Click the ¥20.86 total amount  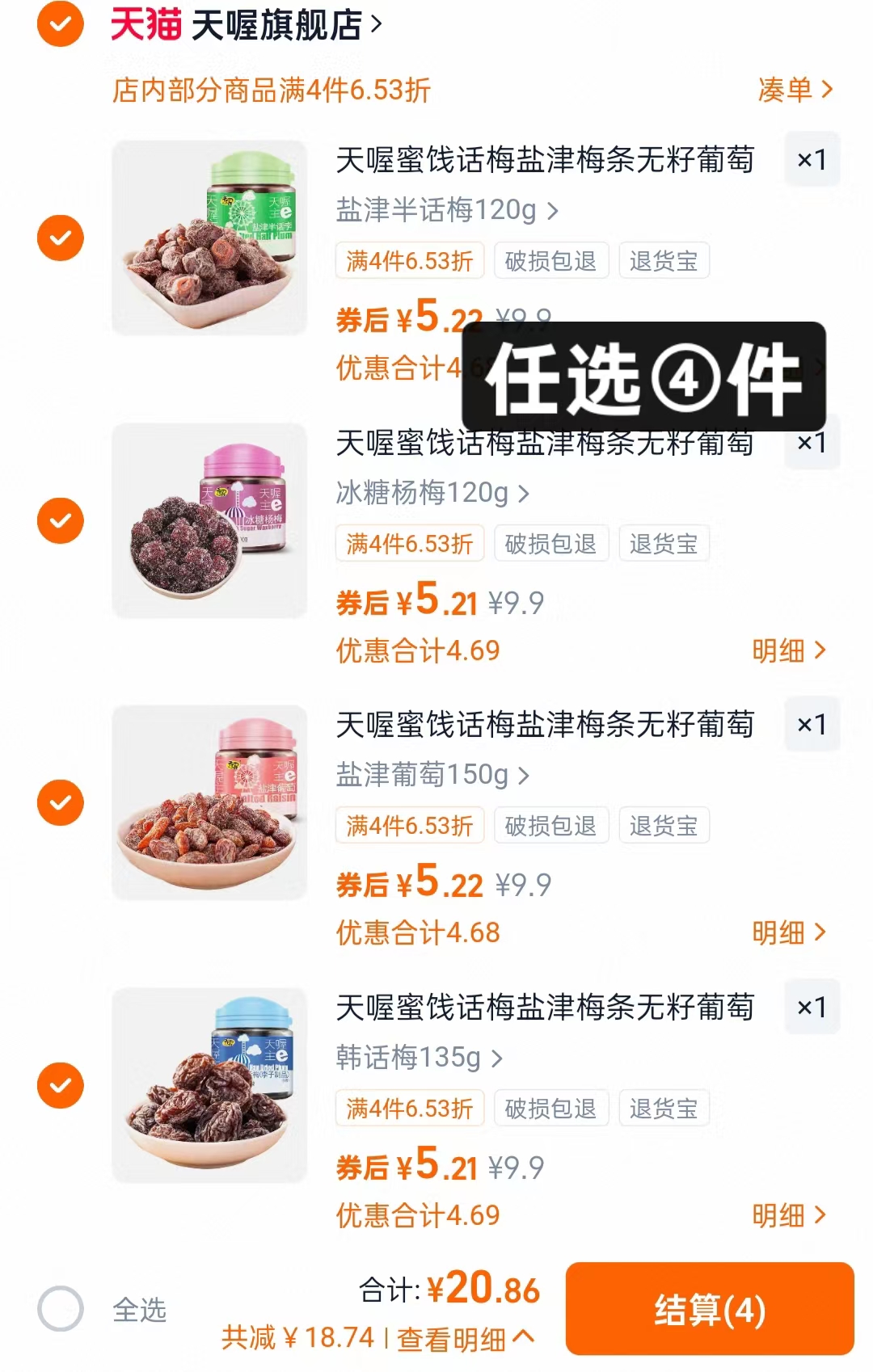[x=487, y=1286]
